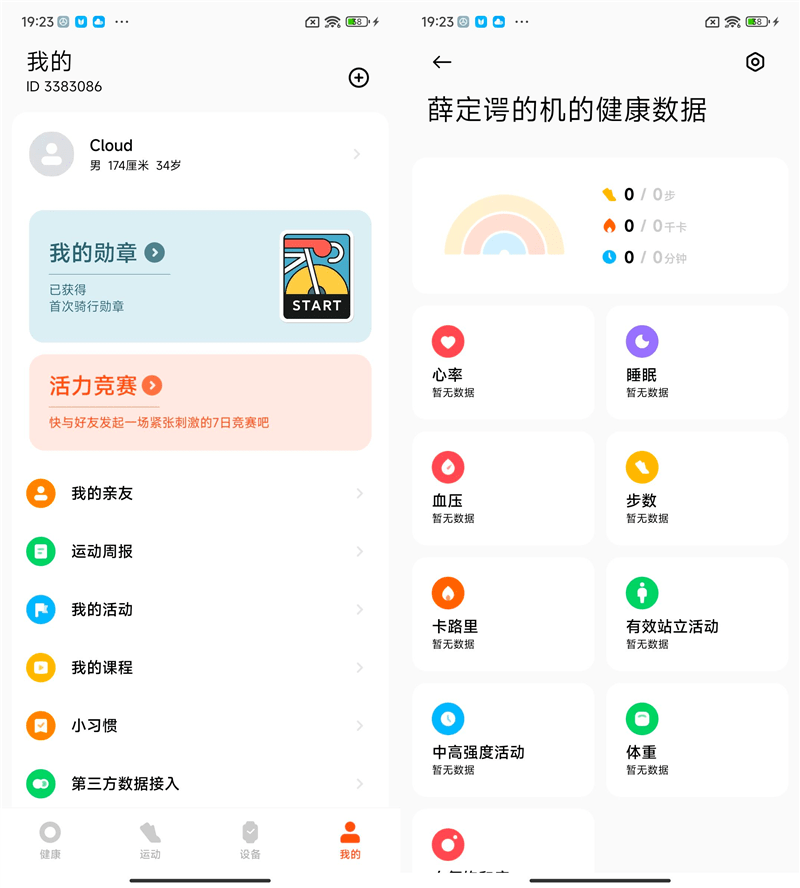Image resolution: width=800 pixels, height=888 pixels.
Task: Open the 体重 card
Action: (697, 740)
